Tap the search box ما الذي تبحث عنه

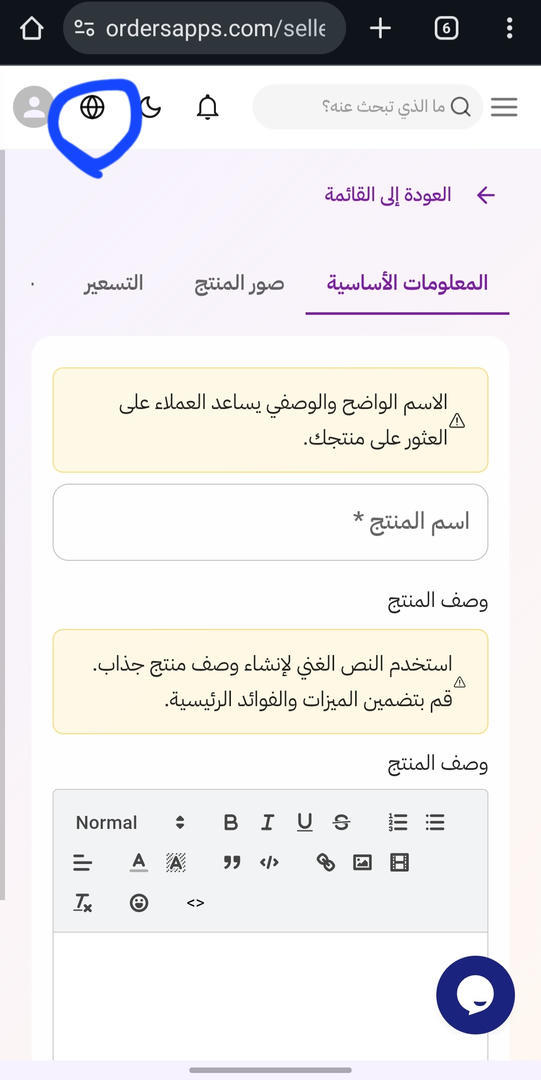point(367,107)
